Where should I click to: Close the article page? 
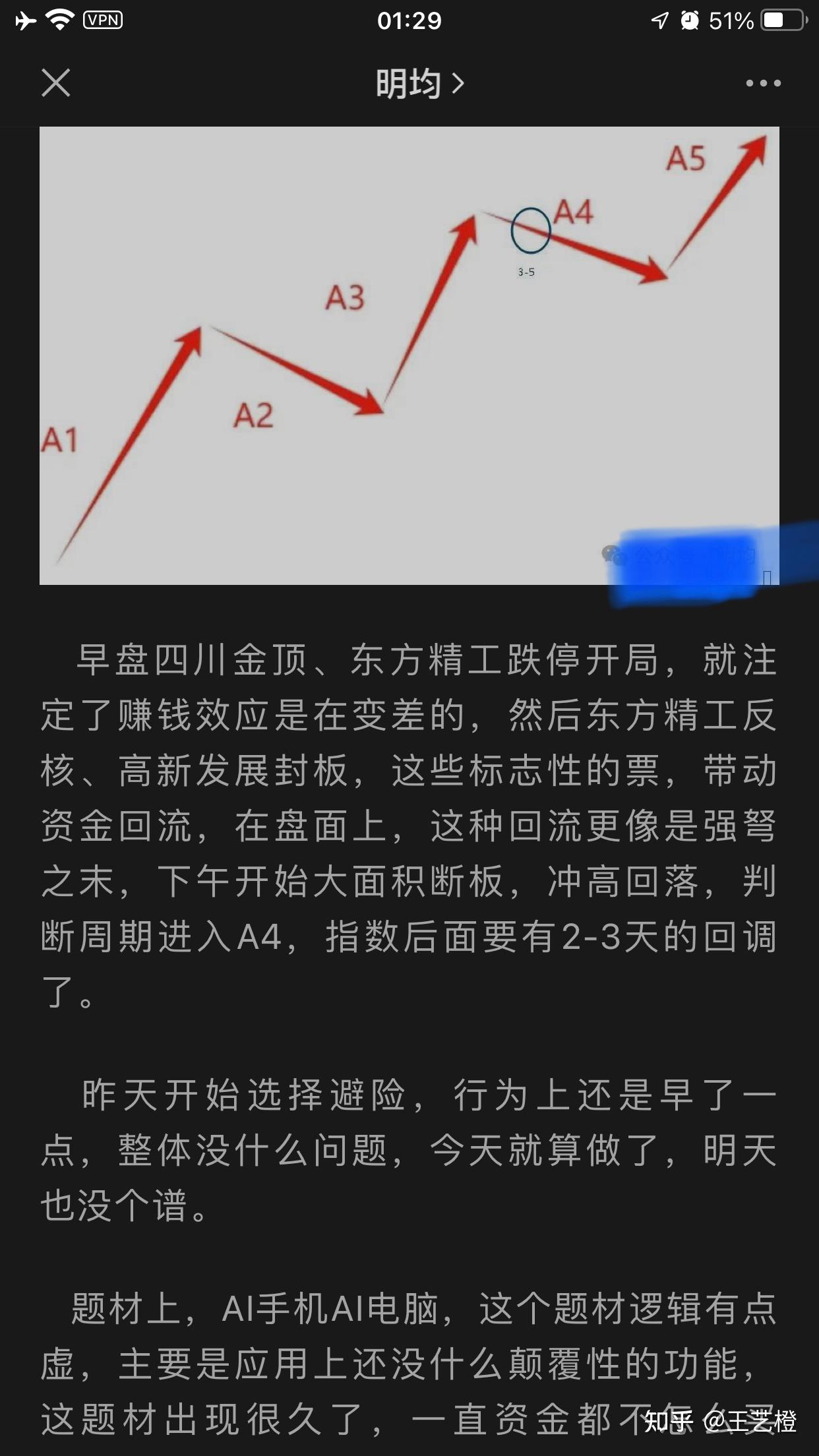55,83
